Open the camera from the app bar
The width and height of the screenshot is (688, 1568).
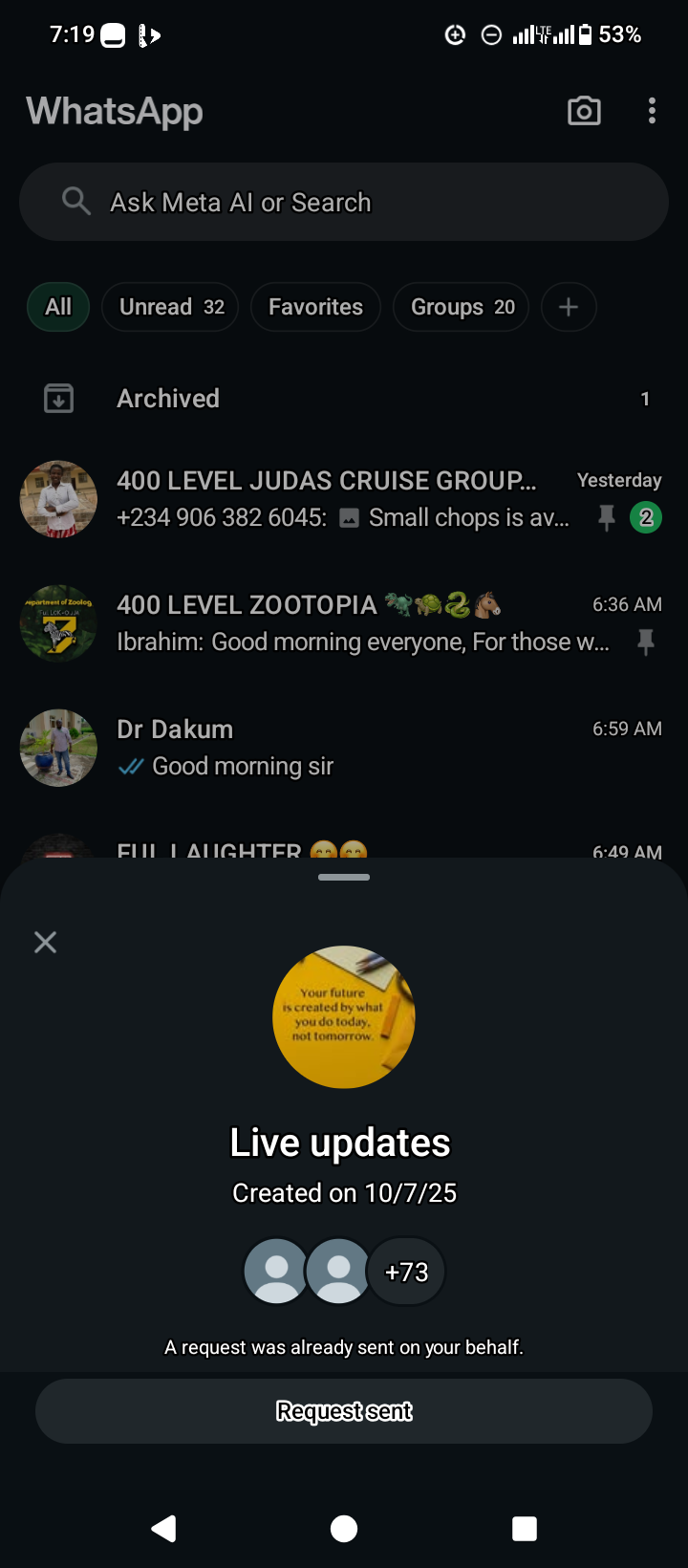click(x=584, y=111)
